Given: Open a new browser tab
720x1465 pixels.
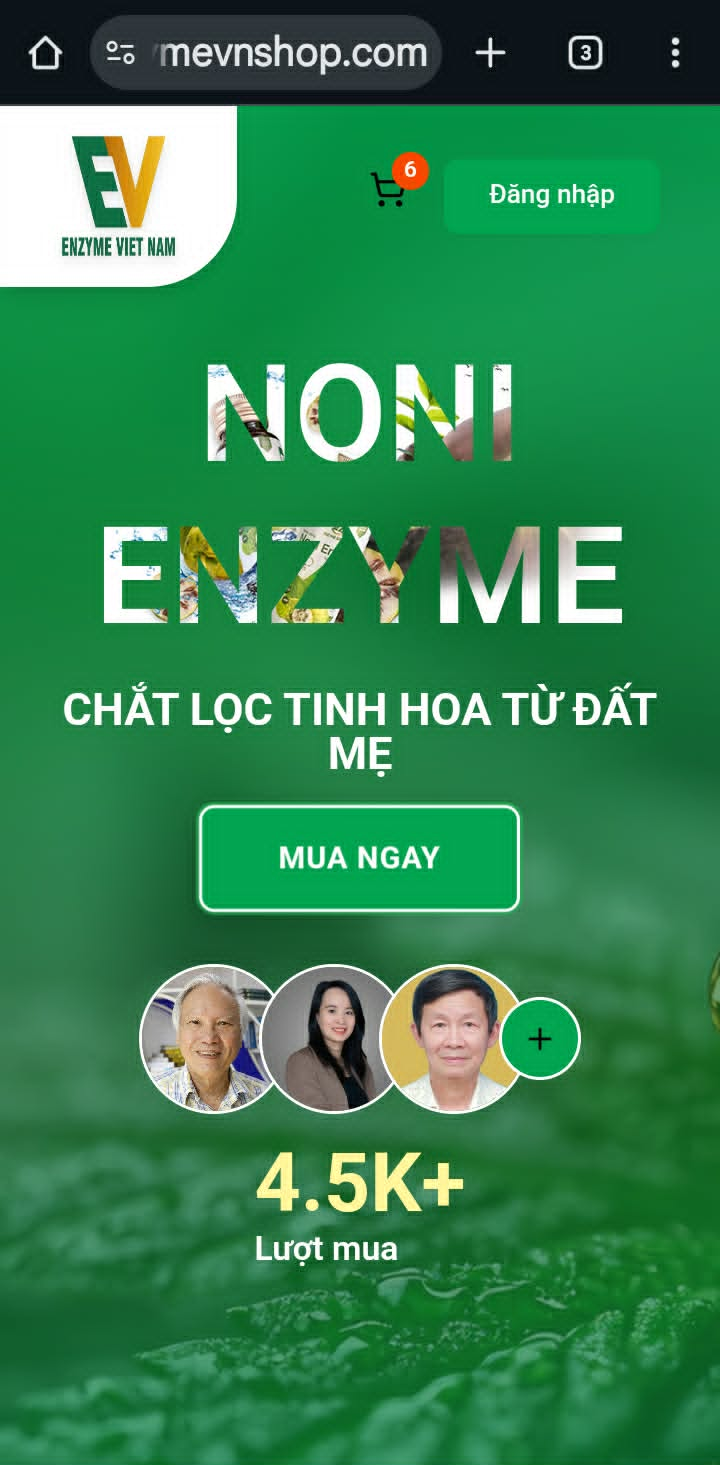Looking at the screenshot, I should tap(490, 53).
